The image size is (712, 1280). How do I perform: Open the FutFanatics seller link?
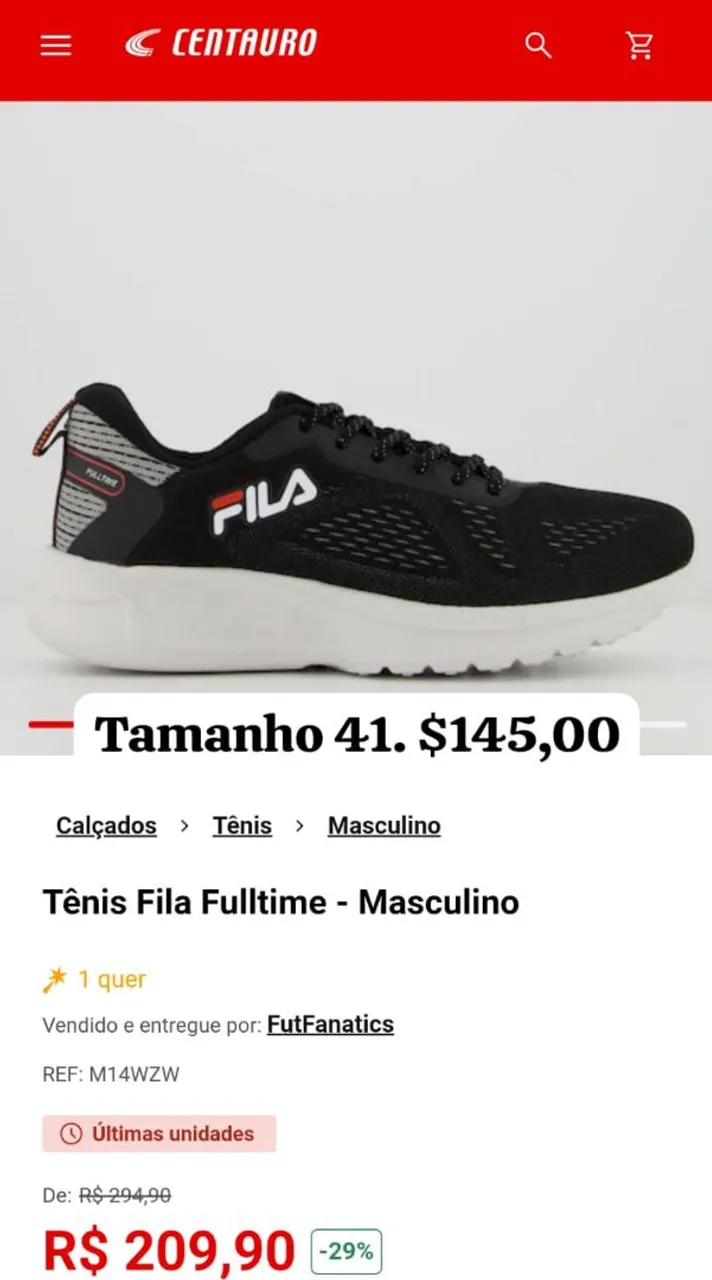tap(330, 1025)
